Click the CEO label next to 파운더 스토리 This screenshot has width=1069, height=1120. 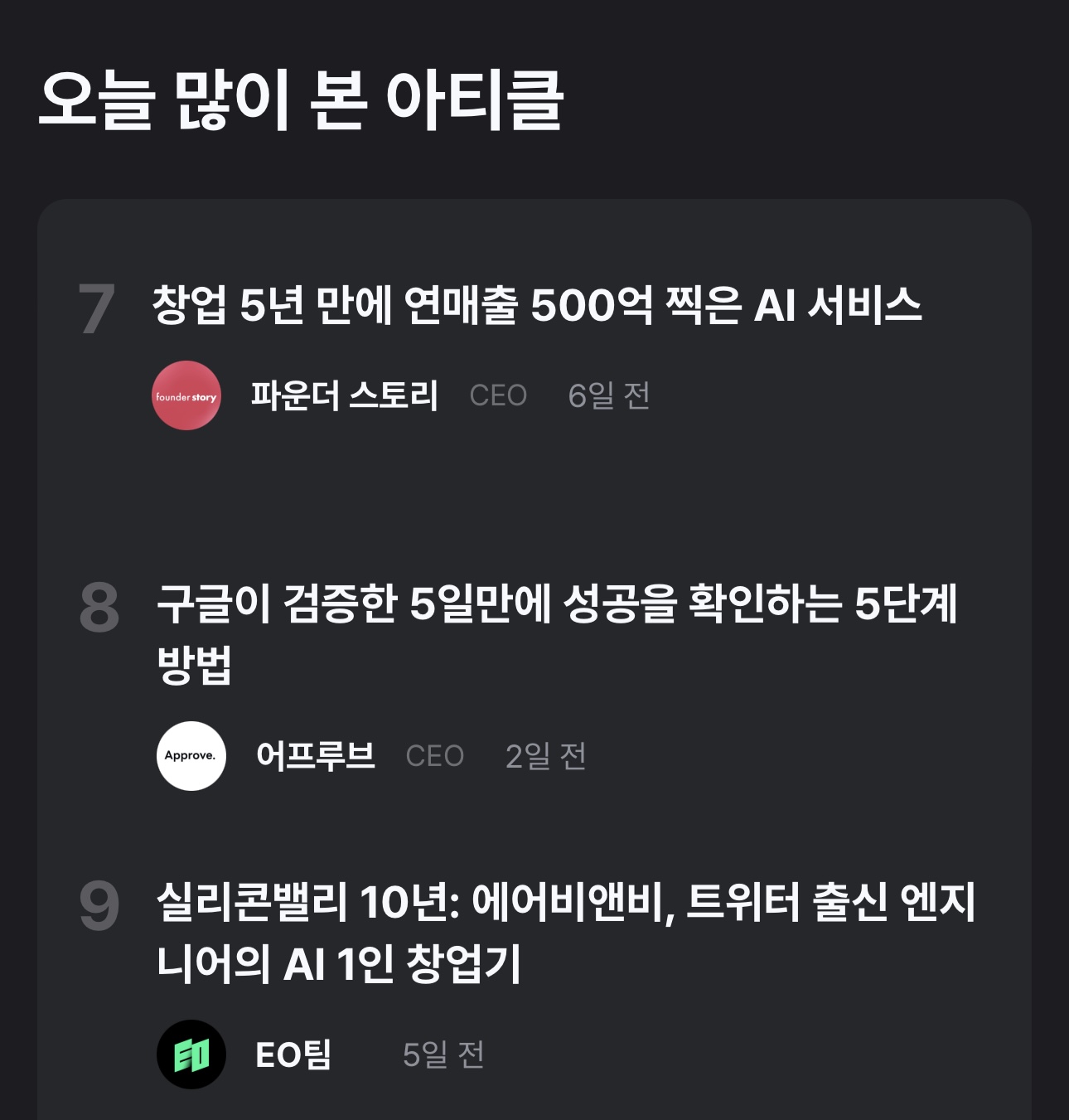(500, 396)
